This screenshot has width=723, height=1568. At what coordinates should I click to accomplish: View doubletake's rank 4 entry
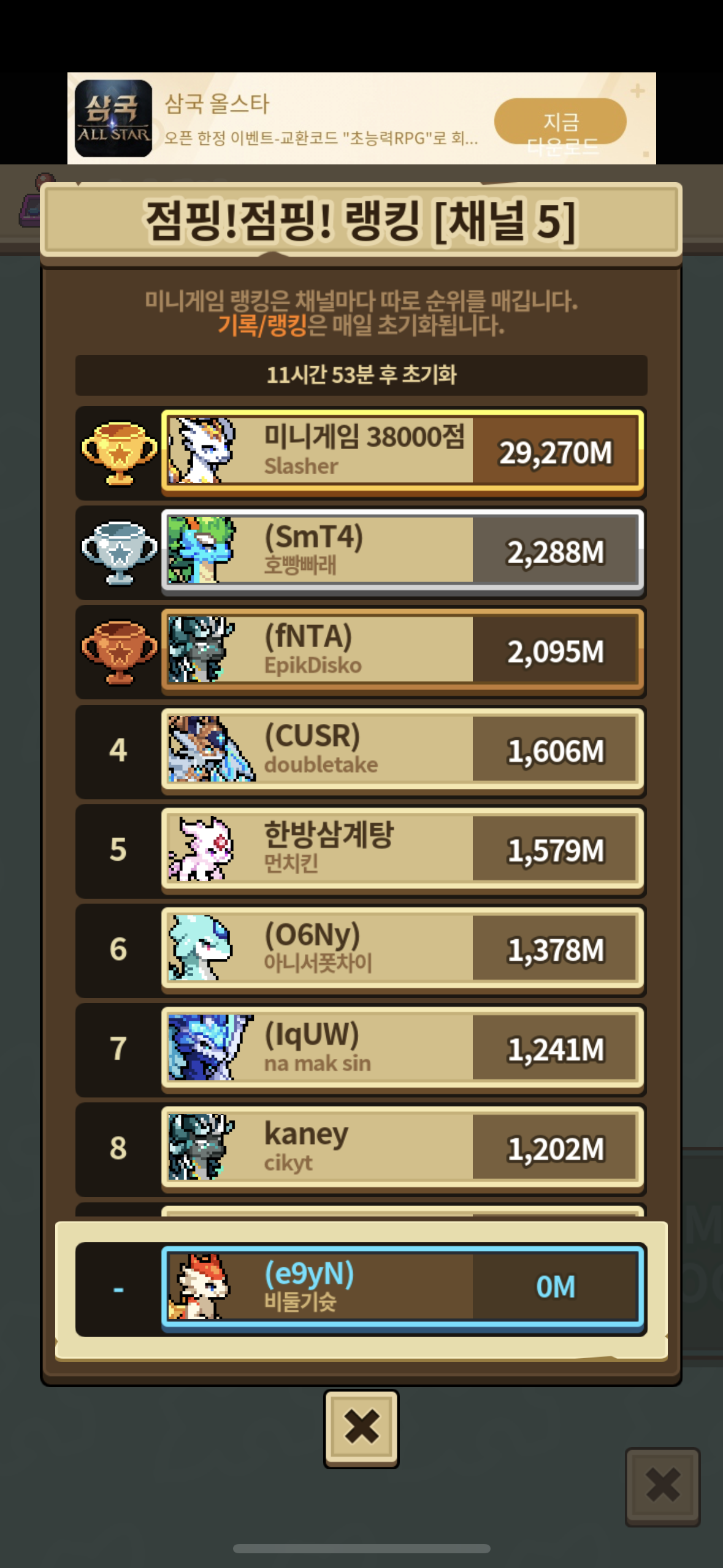pos(402,750)
